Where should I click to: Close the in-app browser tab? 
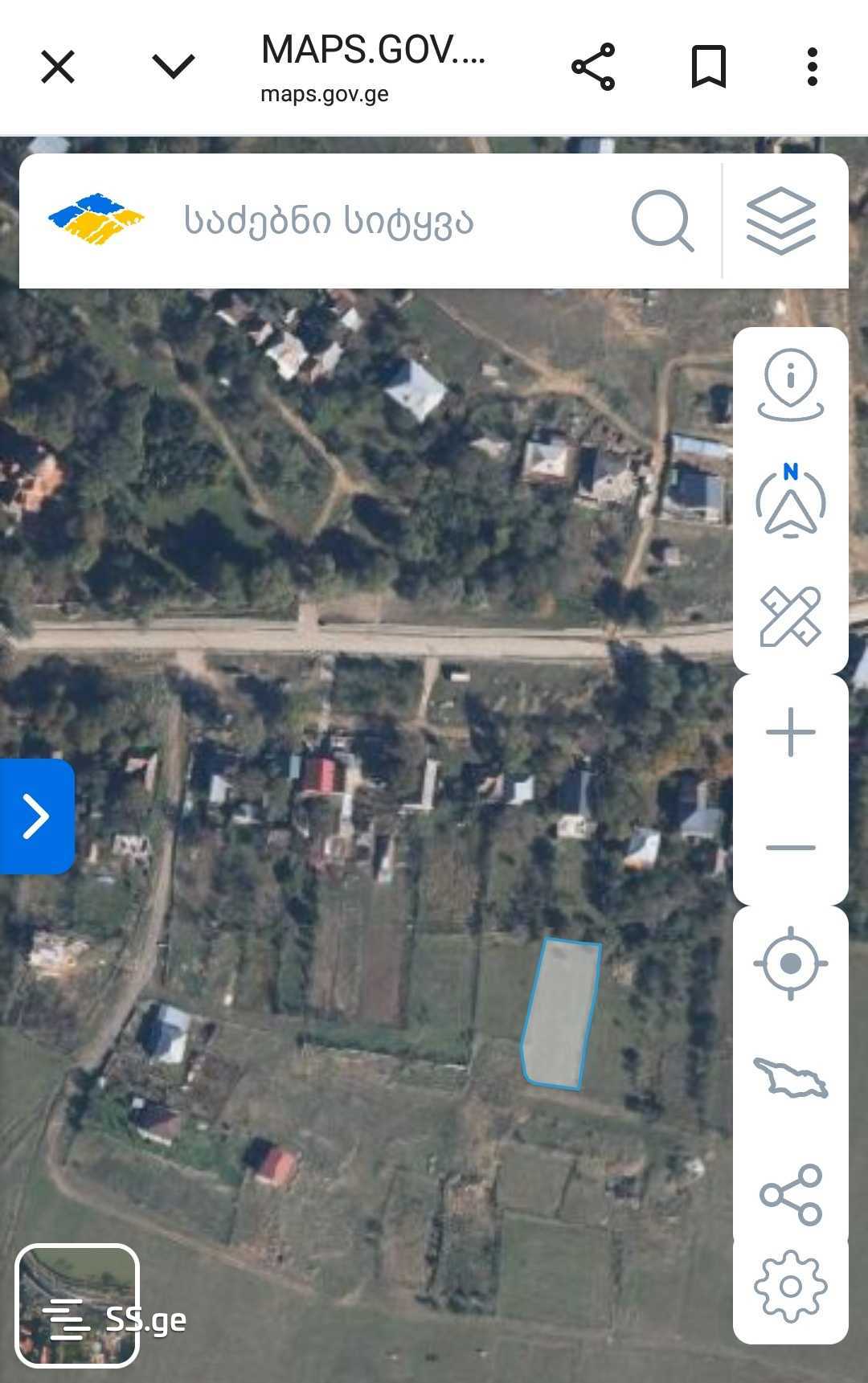coord(58,67)
